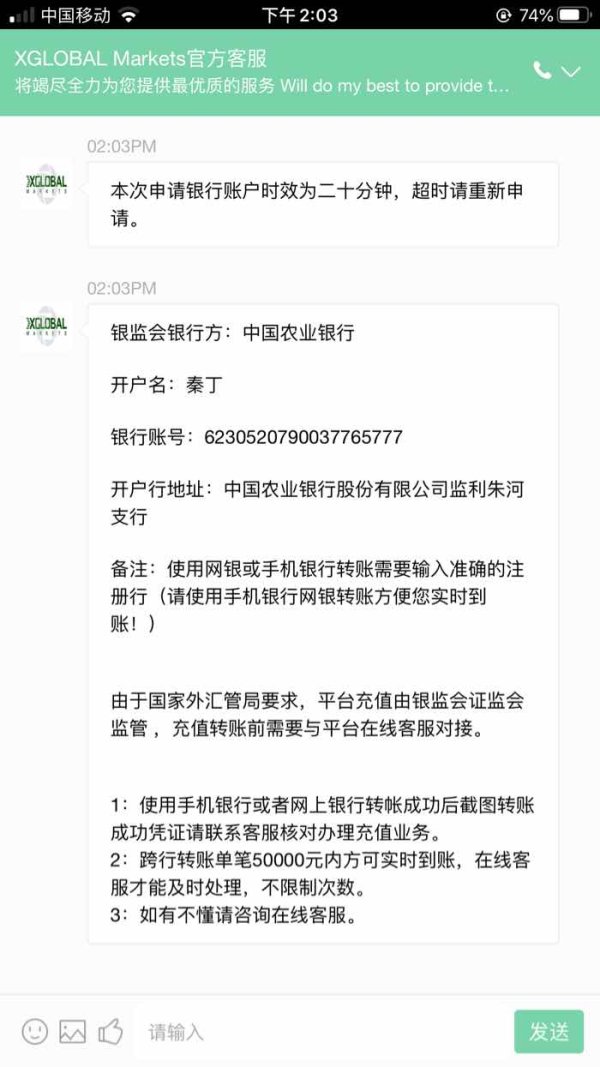Call customer service via the phone icon
600x1067 pixels.
click(x=542, y=70)
